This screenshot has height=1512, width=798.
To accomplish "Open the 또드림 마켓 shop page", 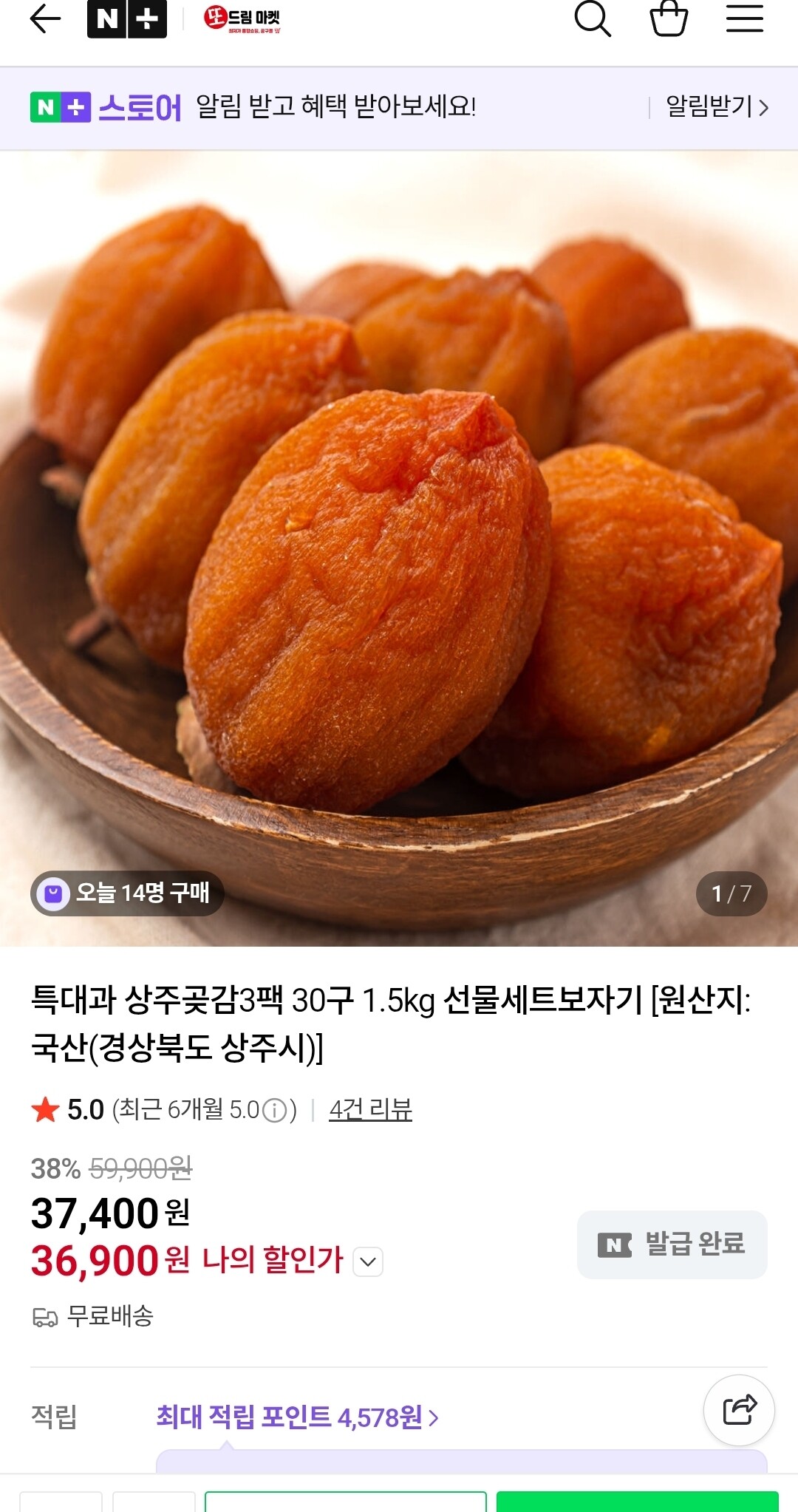I will [x=242, y=19].
